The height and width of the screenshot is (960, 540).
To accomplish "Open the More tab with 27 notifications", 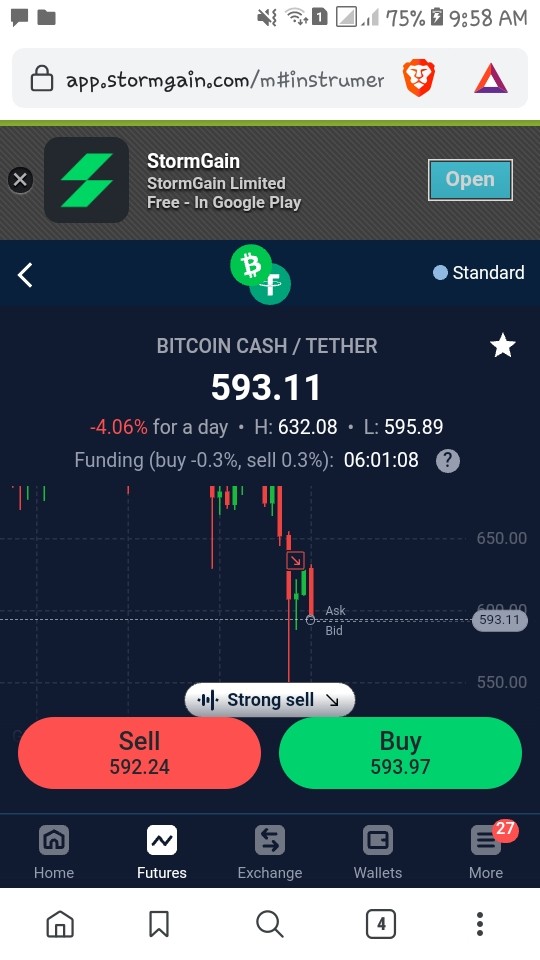I will pos(486,852).
